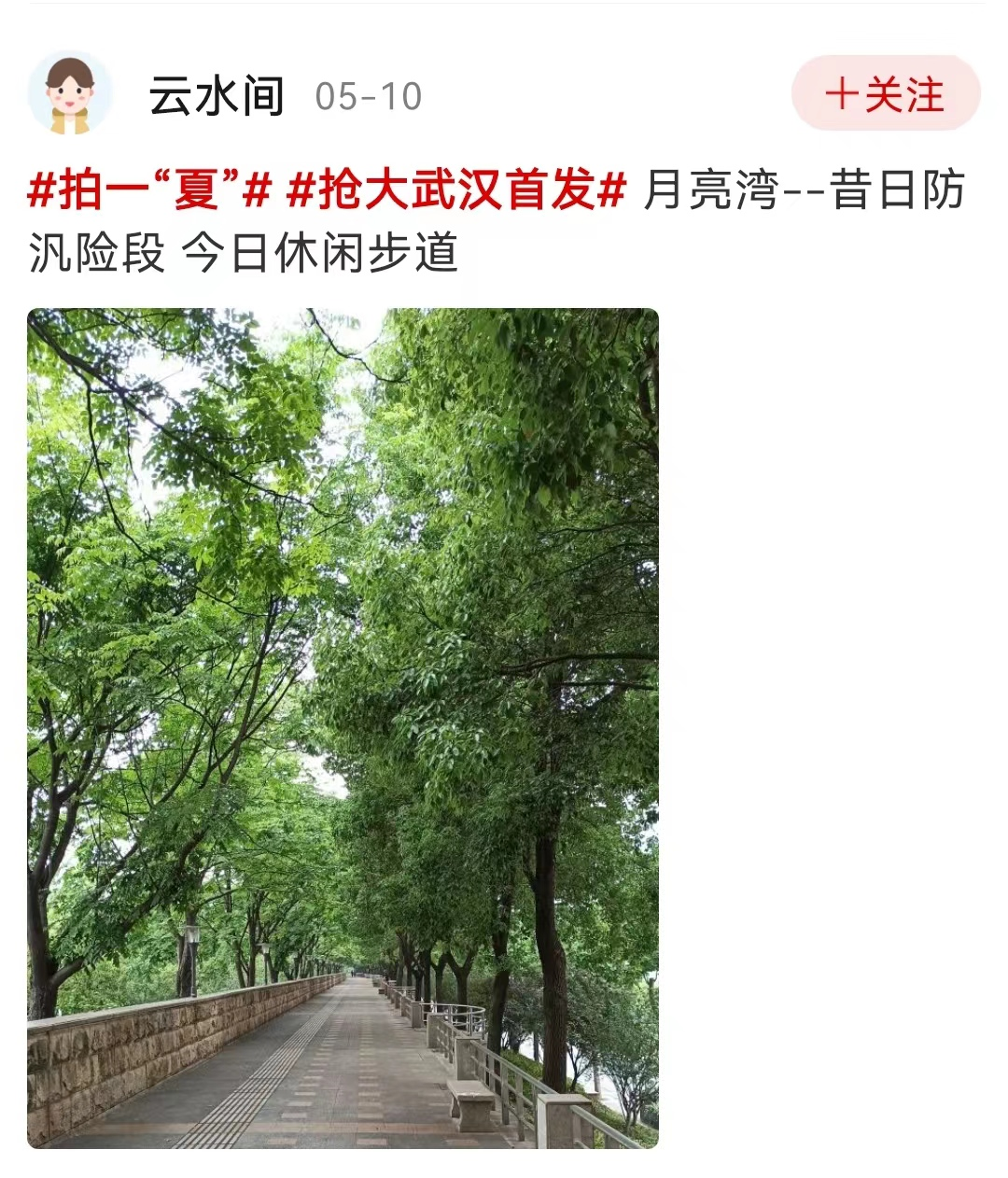Screen dimensions: 1008x1178
Task: Open the #抢大武汉首发# hashtag topic
Action: click(455, 191)
